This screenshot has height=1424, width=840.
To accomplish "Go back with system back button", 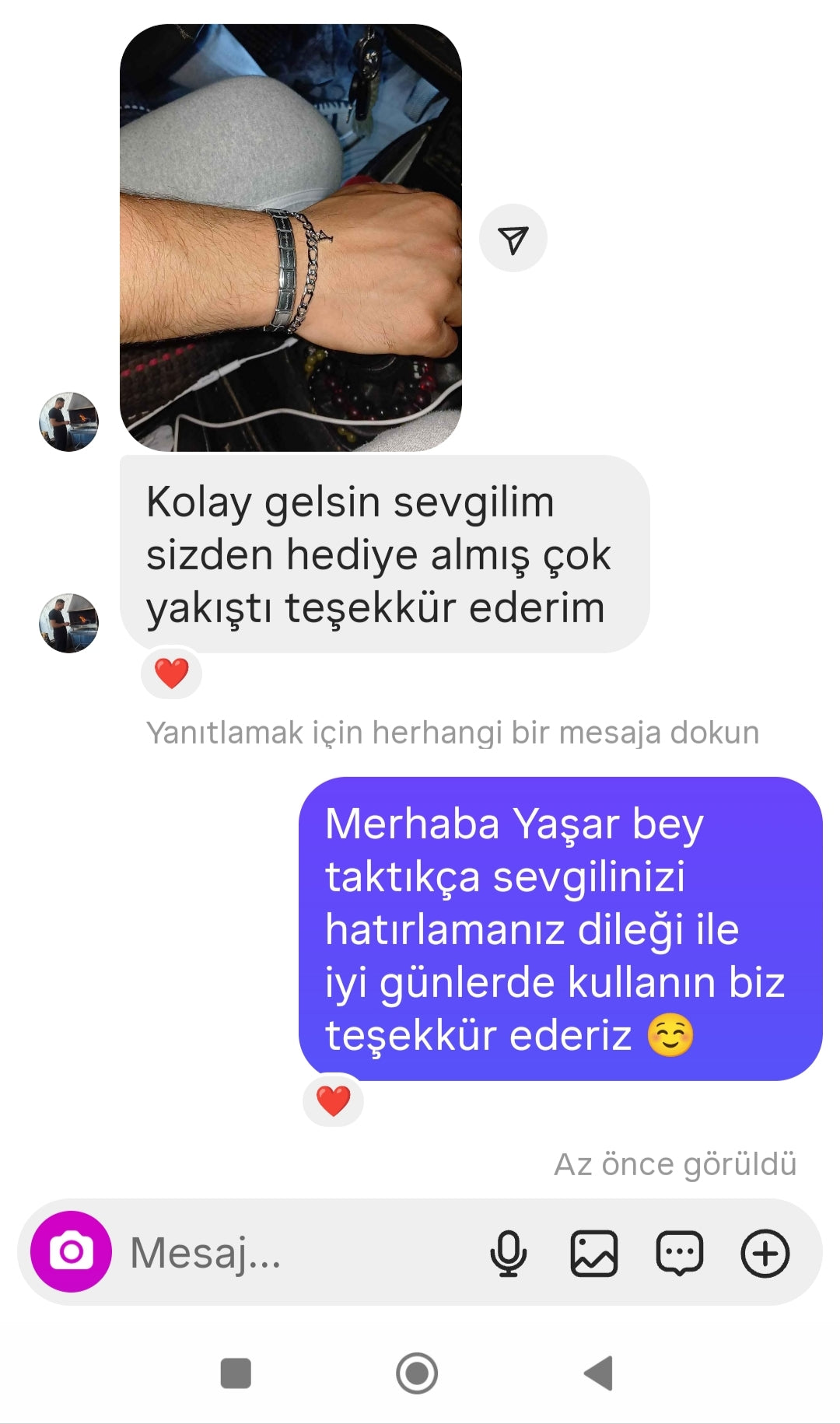I will 599,1373.
